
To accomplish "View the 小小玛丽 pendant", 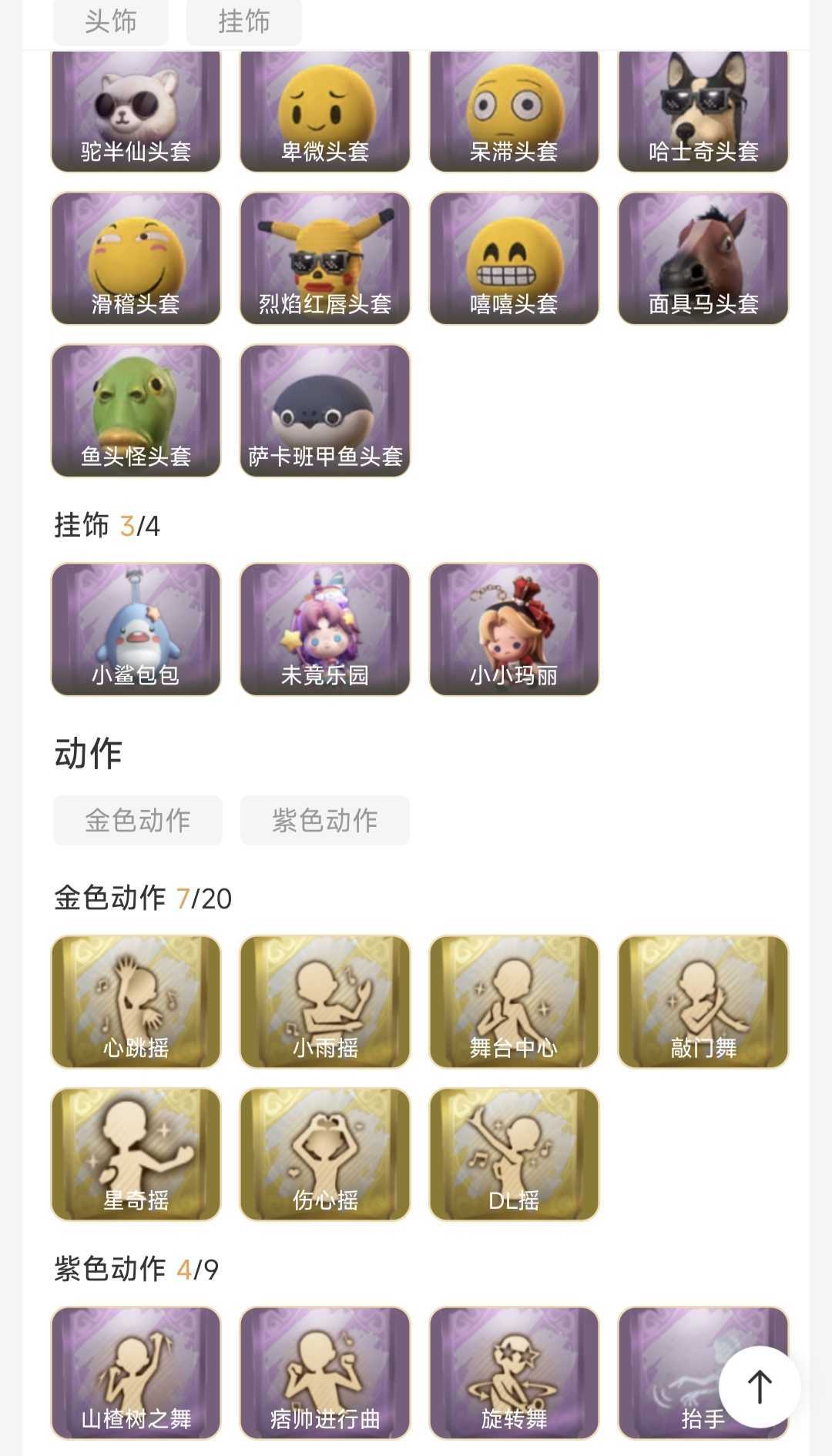I will click(x=514, y=629).
